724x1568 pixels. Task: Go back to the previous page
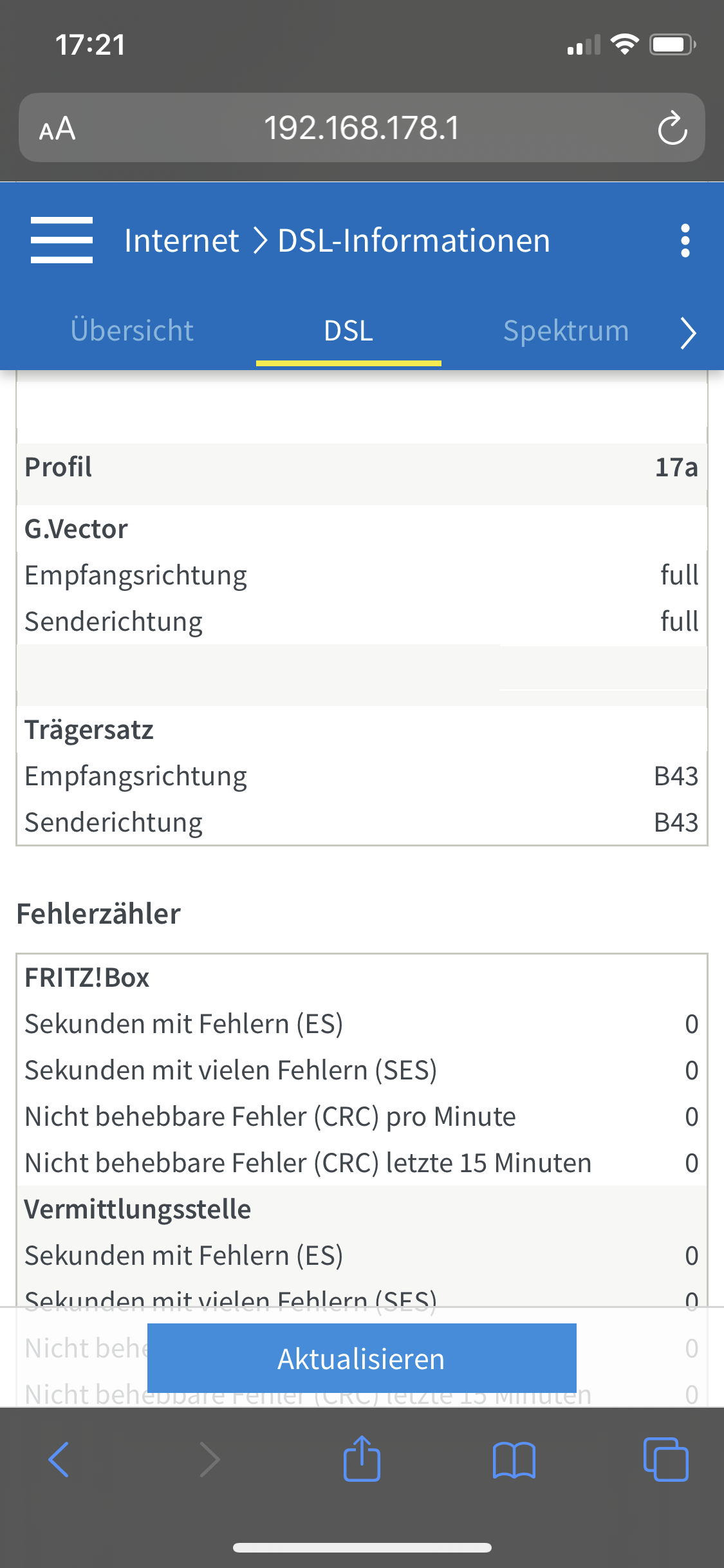tap(59, 1459)
